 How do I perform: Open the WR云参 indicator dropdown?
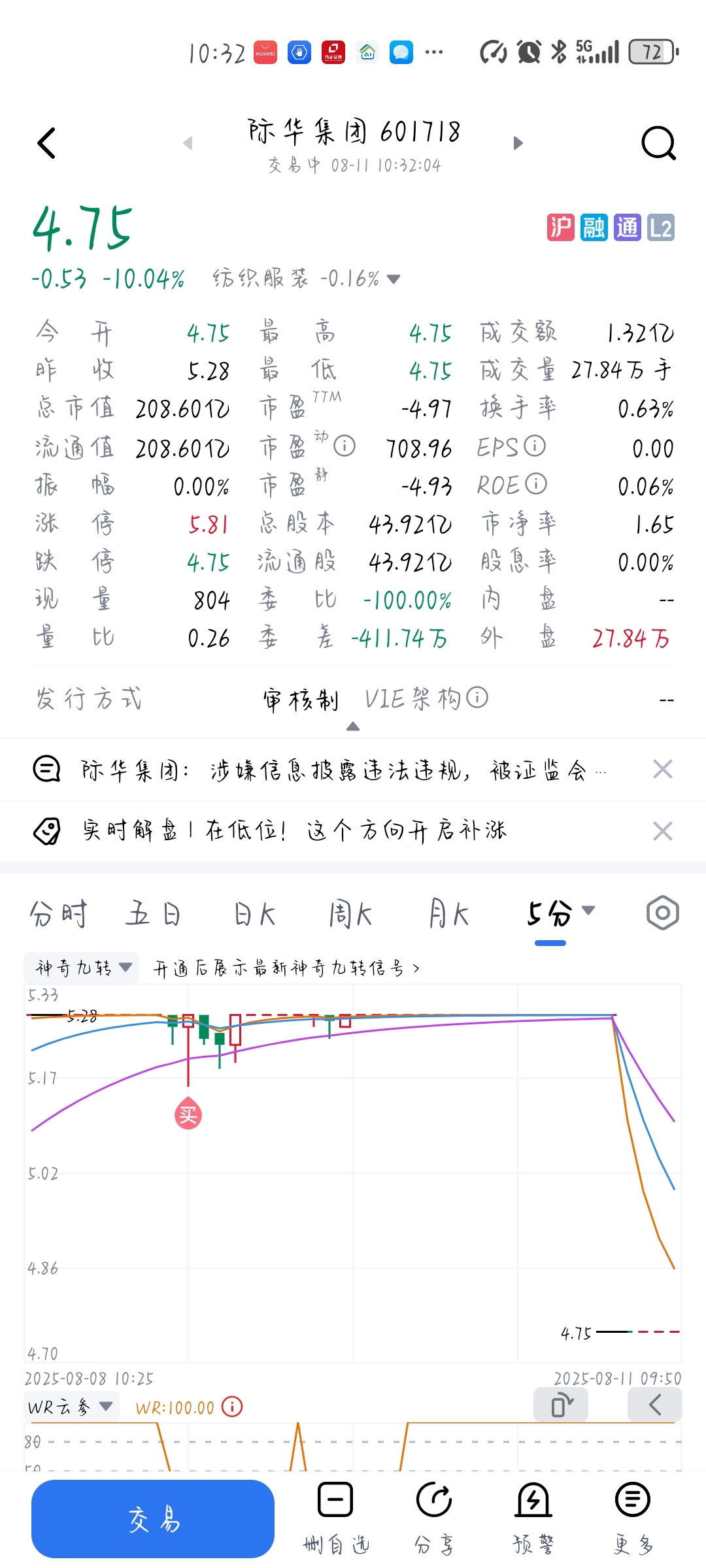pyautogui.click(x=71, y=1407)
